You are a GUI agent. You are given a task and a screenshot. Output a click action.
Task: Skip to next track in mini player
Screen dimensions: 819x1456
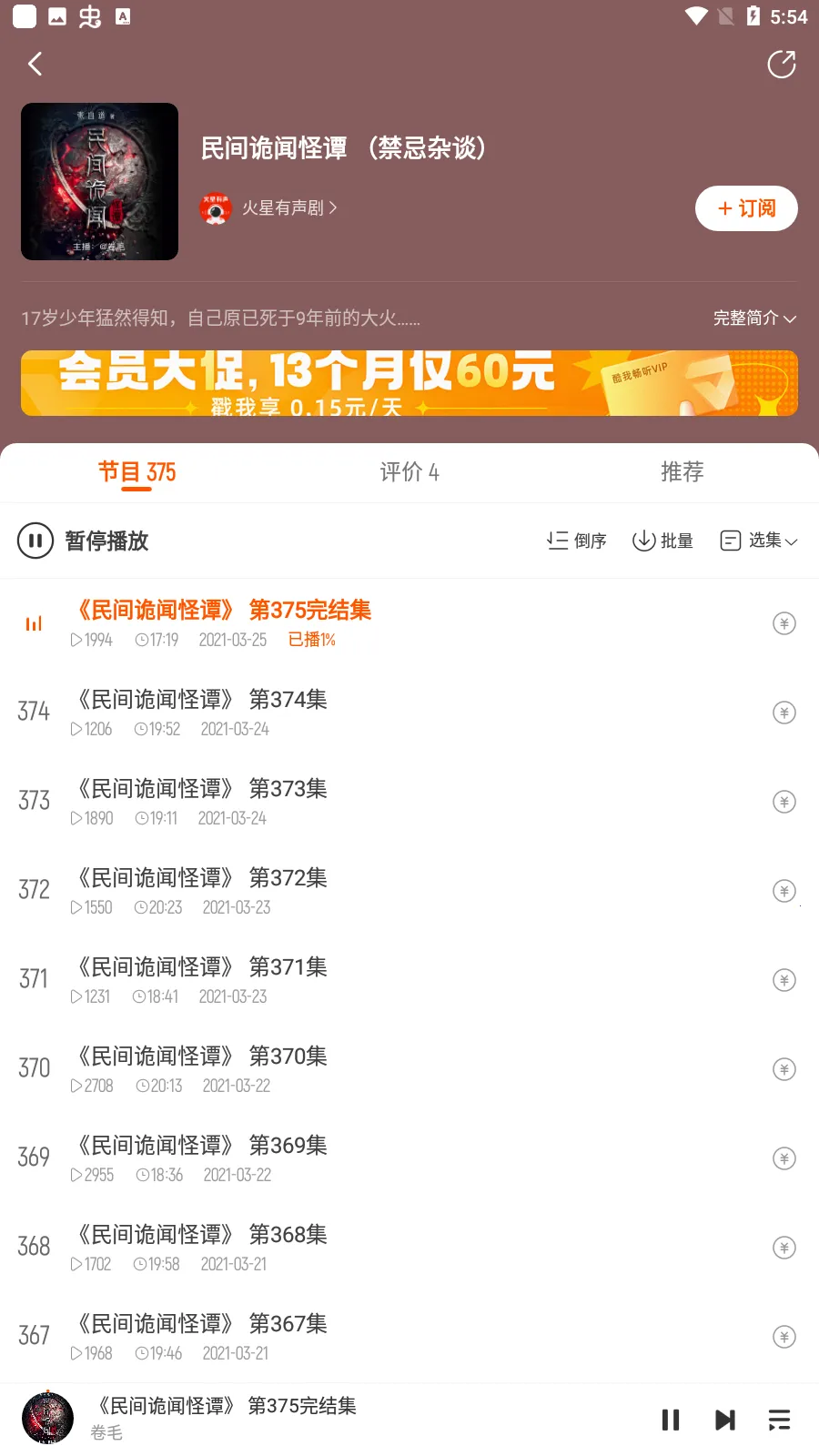[x=725, y=1420]
